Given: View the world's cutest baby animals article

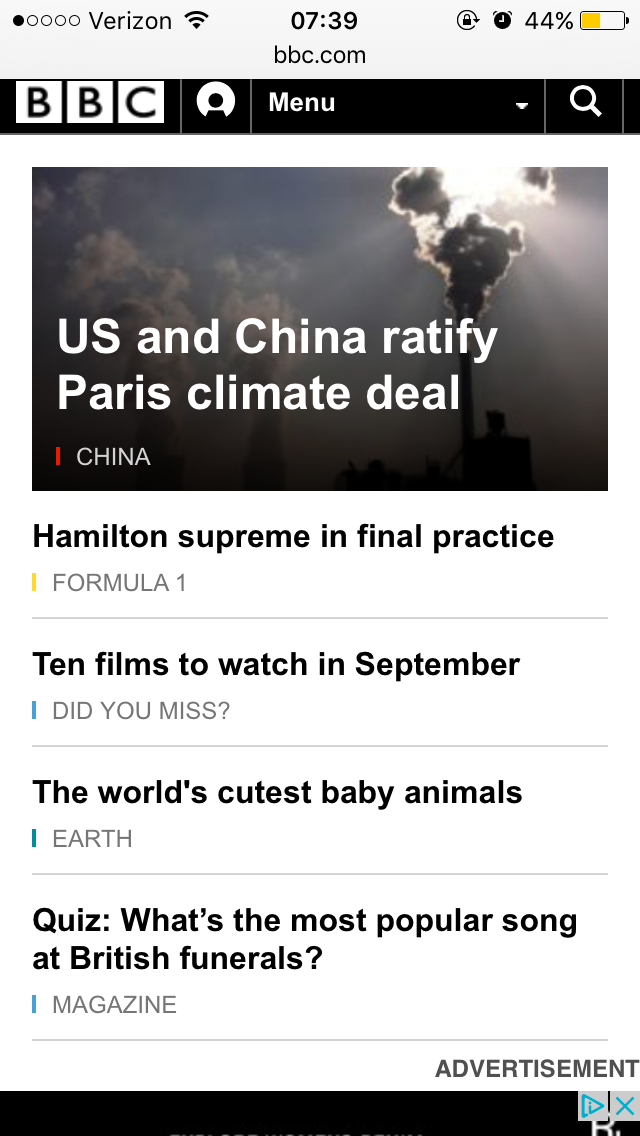Looking at the screenshot, I should coord(277,793).
